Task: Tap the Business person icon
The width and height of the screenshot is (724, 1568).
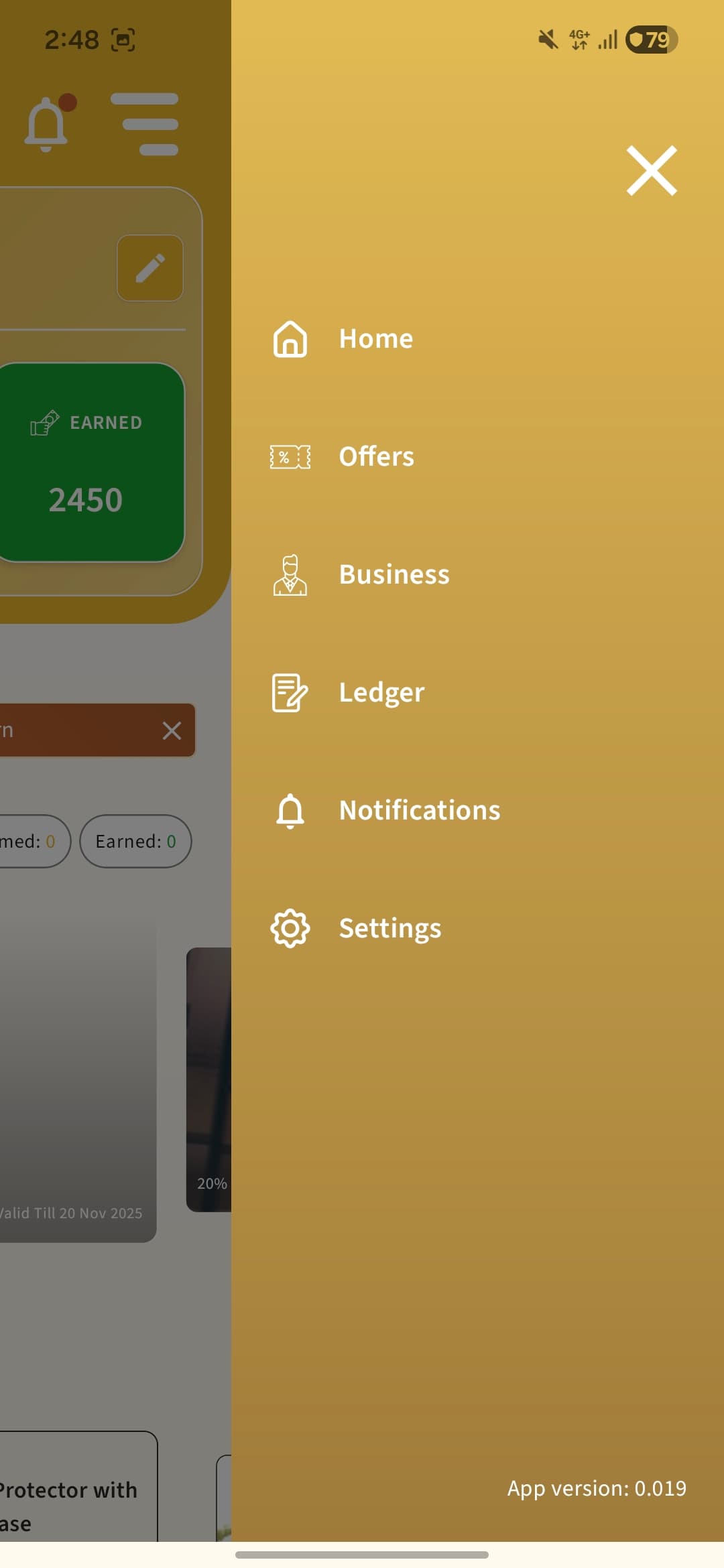Action: click(290, 575)
